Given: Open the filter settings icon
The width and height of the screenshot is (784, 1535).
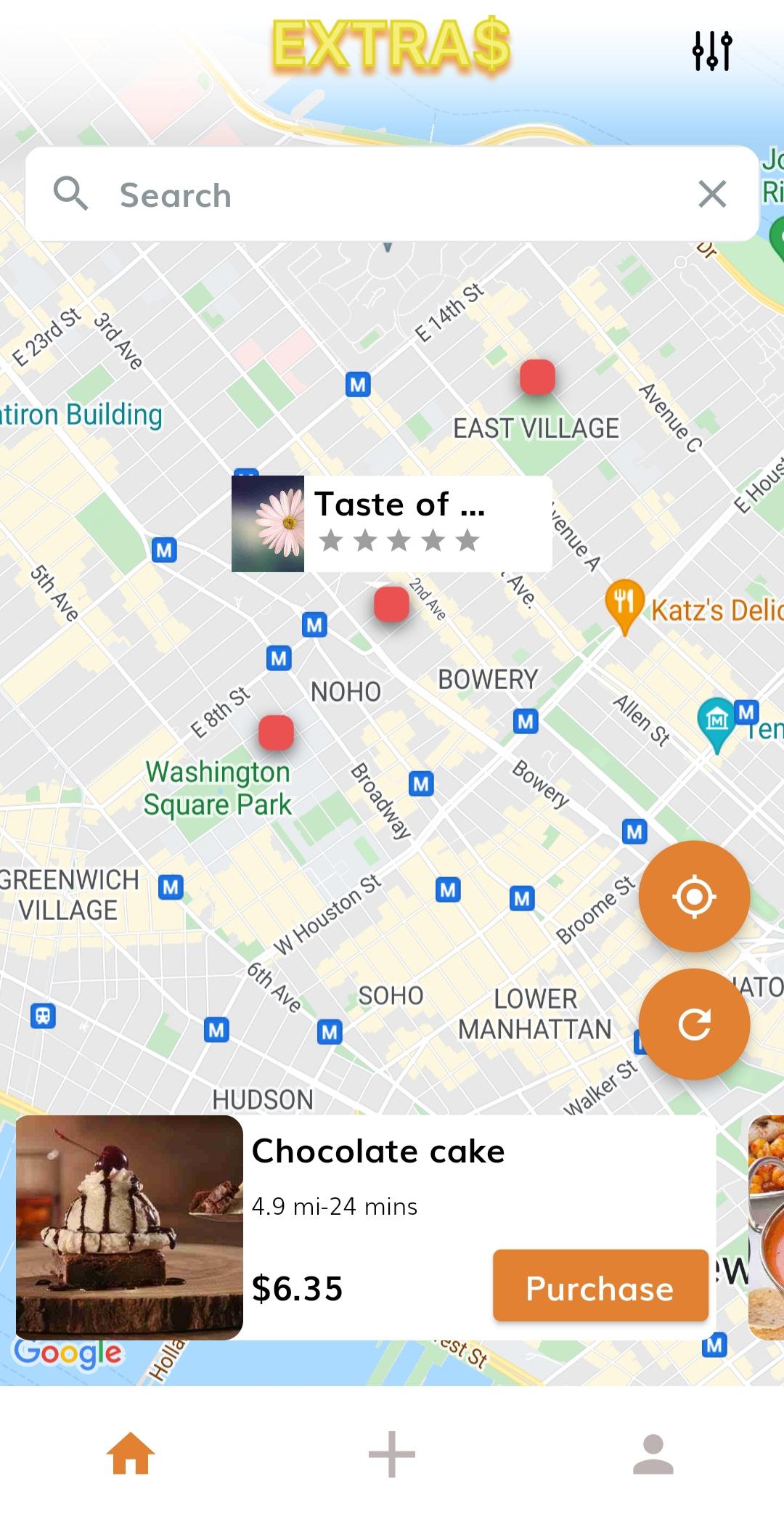Looking at the screenshot, I should coord(711,51).
